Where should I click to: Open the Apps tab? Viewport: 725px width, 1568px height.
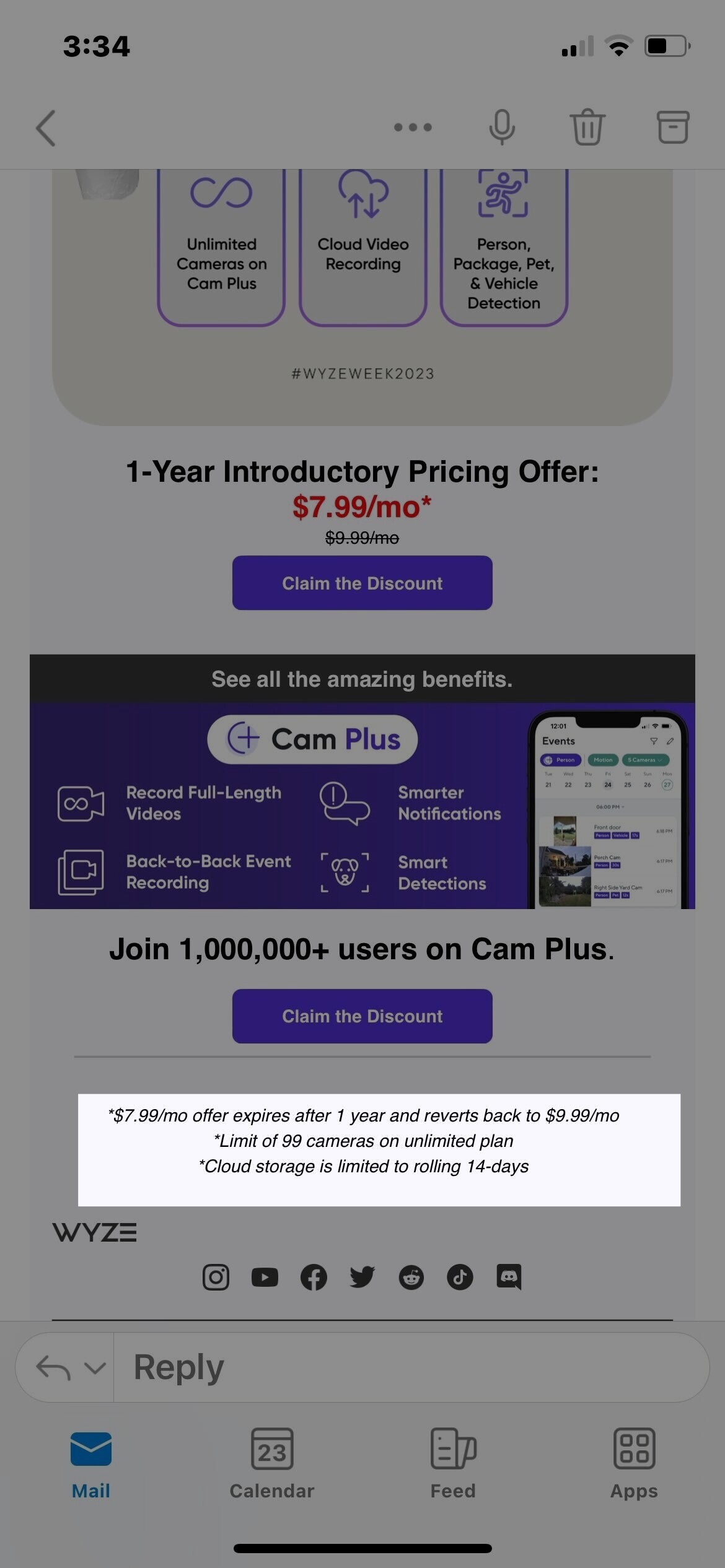(634, 1464)
